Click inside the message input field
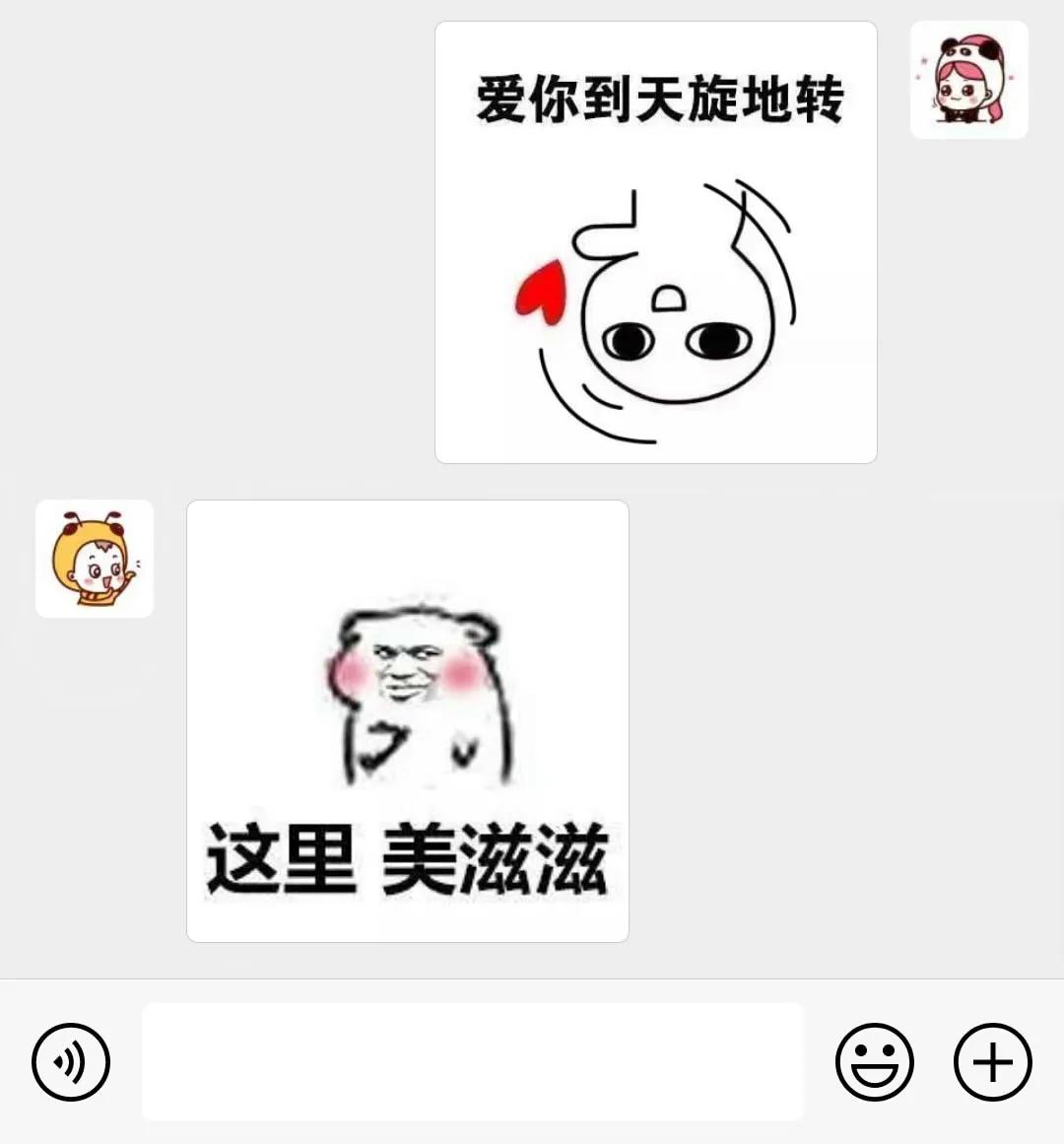The width and height of the screenshot is (1064, 1144). click(473, 1063)
